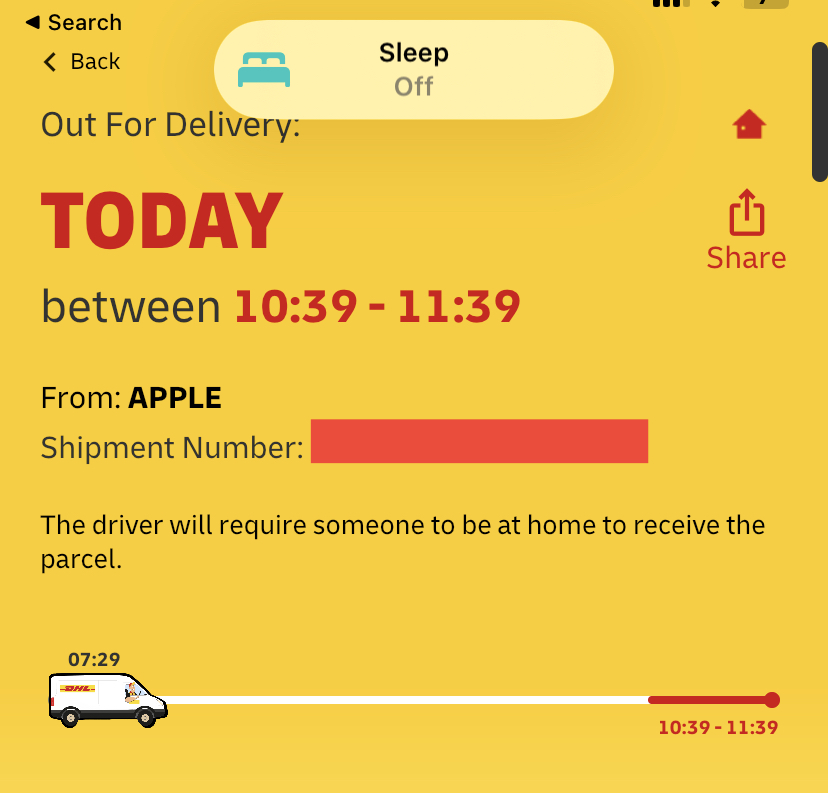The image size is (828, 793).
Task: Return to the Search app
Action: coord(73,22)
